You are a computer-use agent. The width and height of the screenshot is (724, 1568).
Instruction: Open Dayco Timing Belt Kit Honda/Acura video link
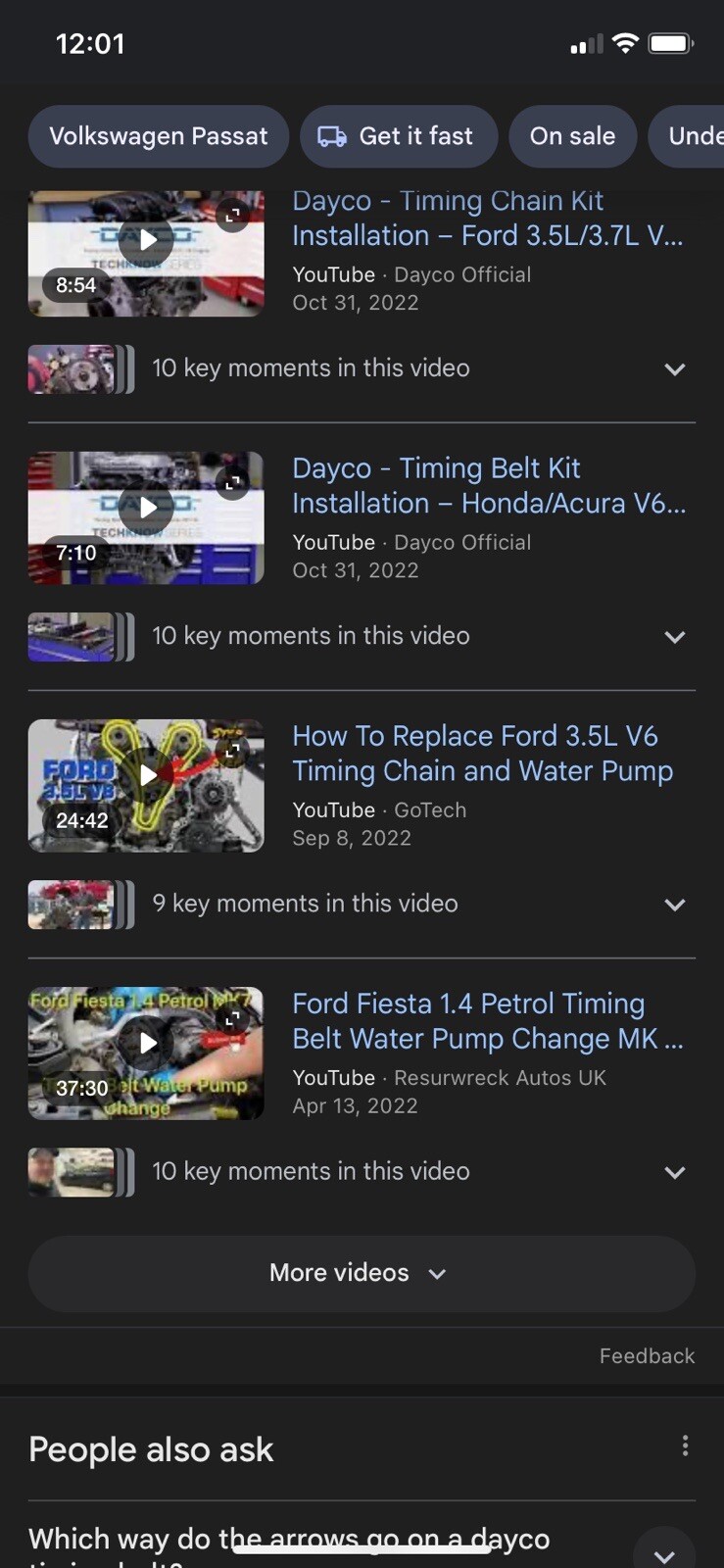(x=488, y=486)
